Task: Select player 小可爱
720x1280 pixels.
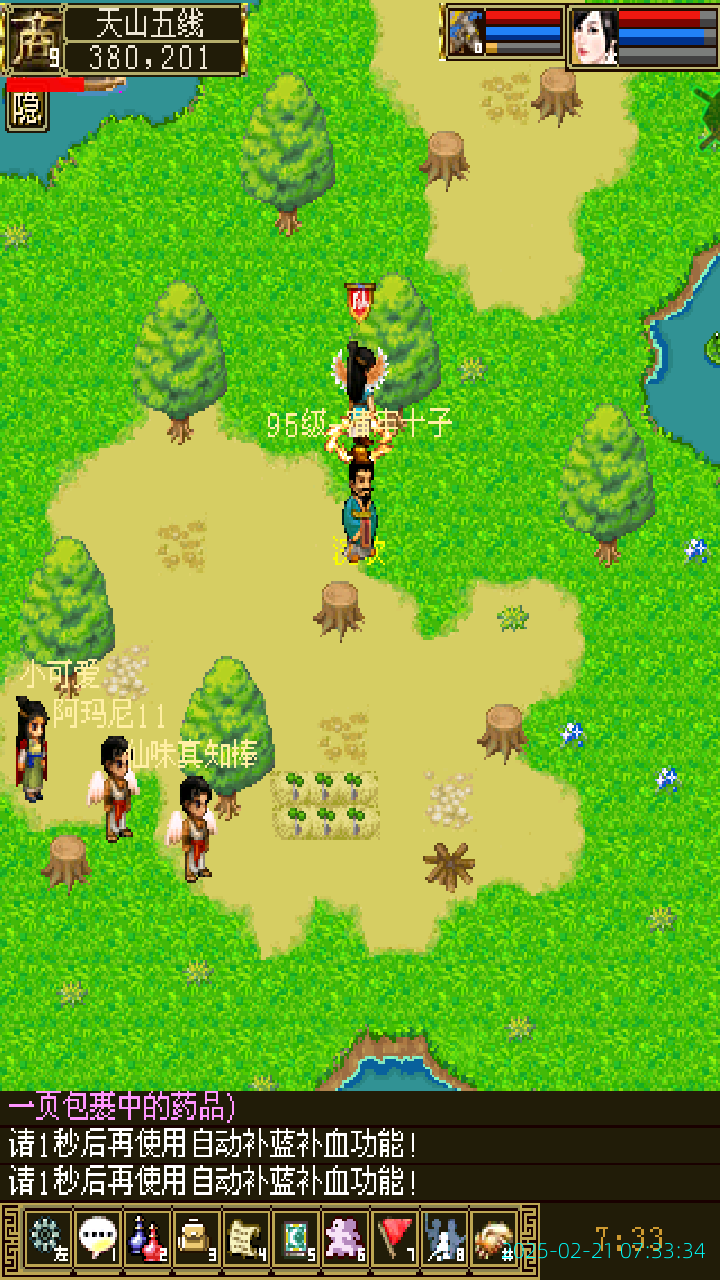Action: (32, 748)
